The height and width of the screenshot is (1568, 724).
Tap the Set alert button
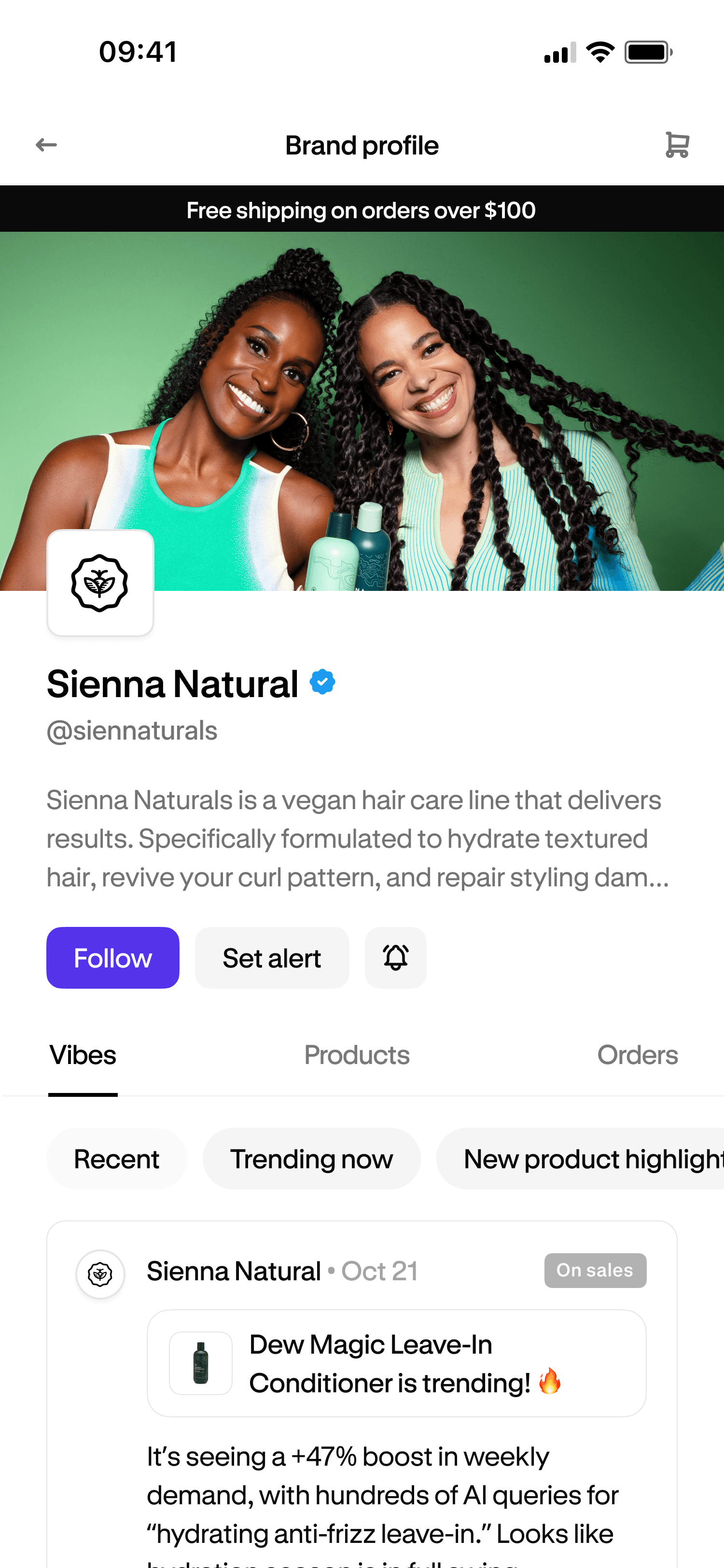(x=271, y=957)
